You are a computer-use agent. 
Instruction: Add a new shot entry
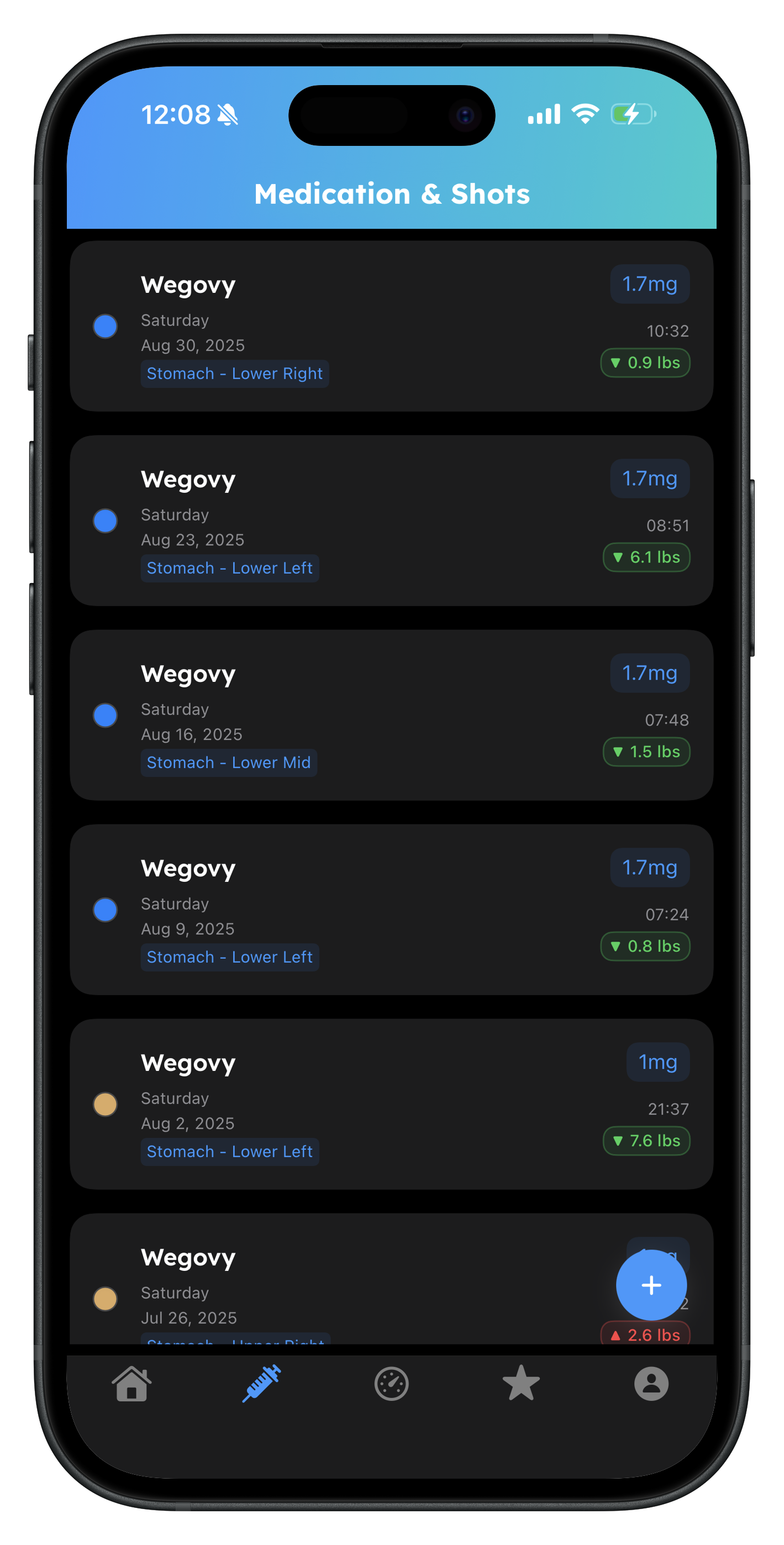pyautogui.click(x=651, y=1285)
